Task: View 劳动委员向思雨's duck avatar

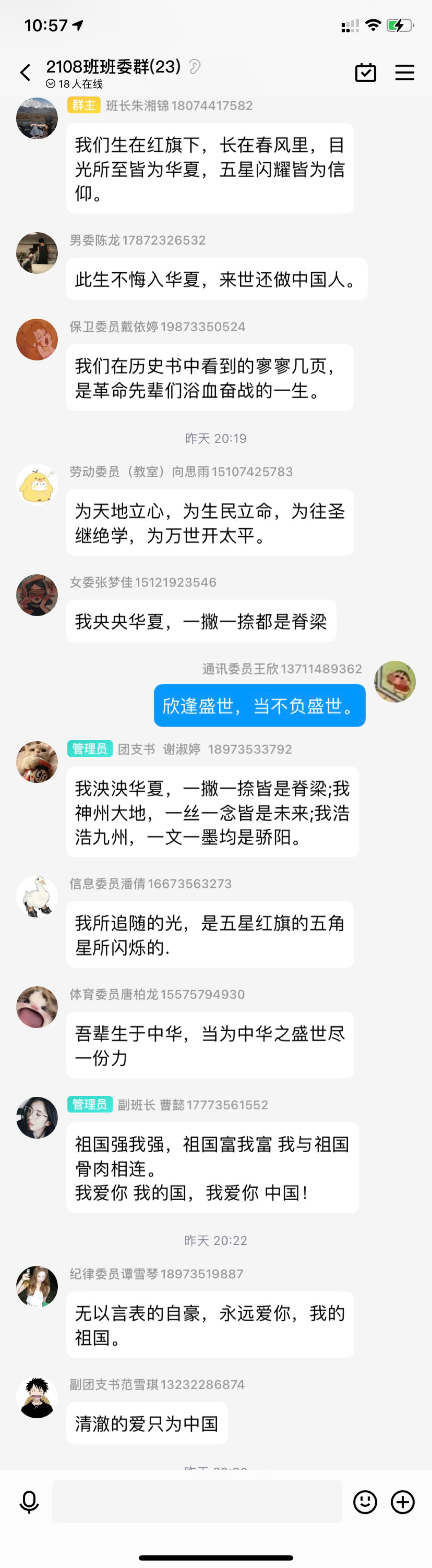Action: pyautogui.click(x=37, y=484)
